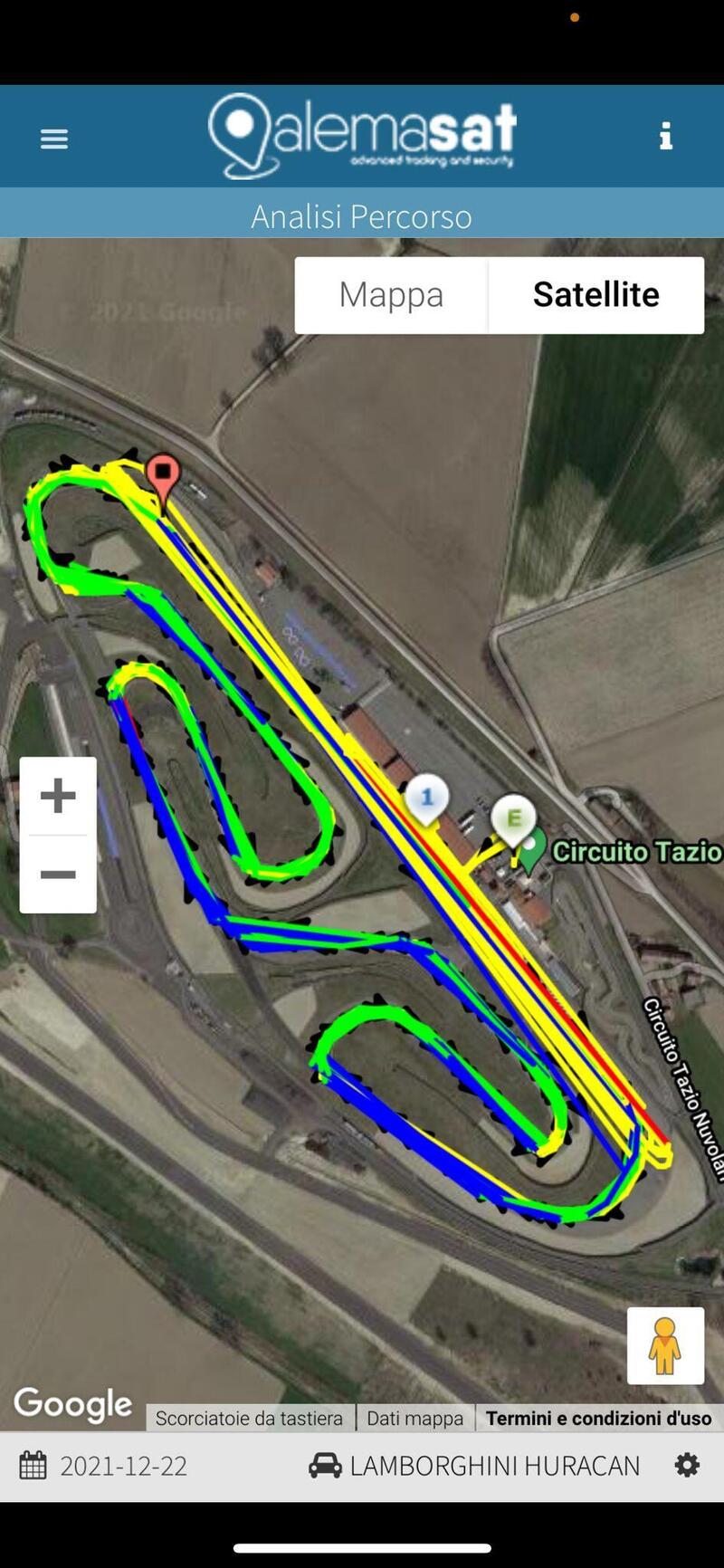Open Google logo link

tap(72, 1404)
